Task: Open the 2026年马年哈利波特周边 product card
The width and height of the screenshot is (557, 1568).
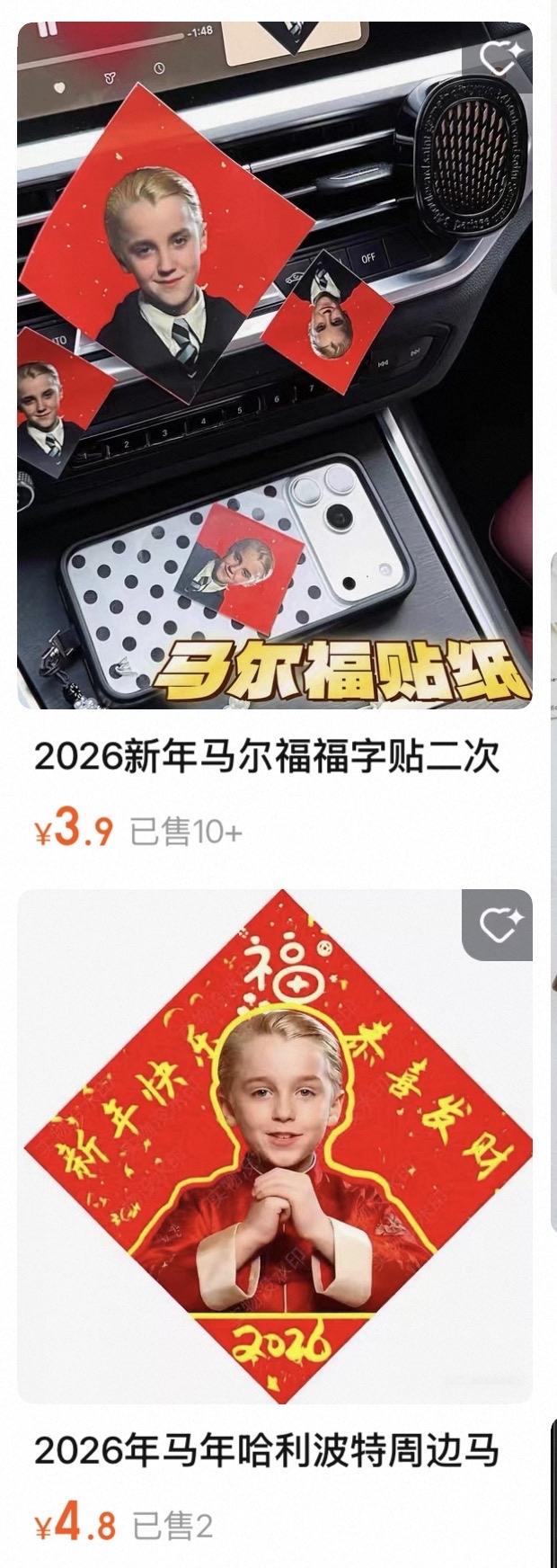Action: tap(267, 1450)
